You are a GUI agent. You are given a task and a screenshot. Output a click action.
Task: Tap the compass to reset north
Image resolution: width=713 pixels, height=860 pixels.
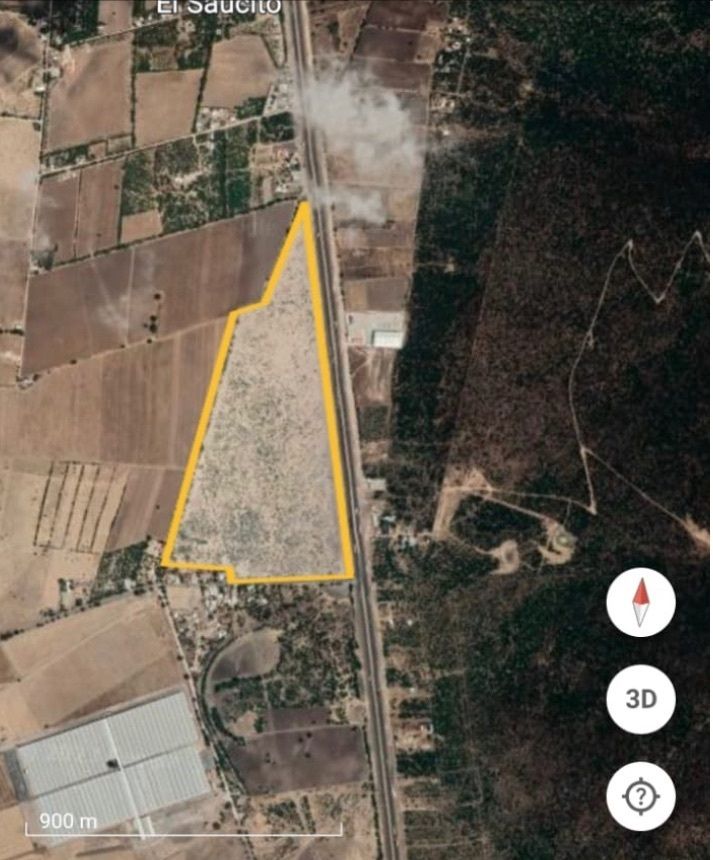(x=641, y=603)
